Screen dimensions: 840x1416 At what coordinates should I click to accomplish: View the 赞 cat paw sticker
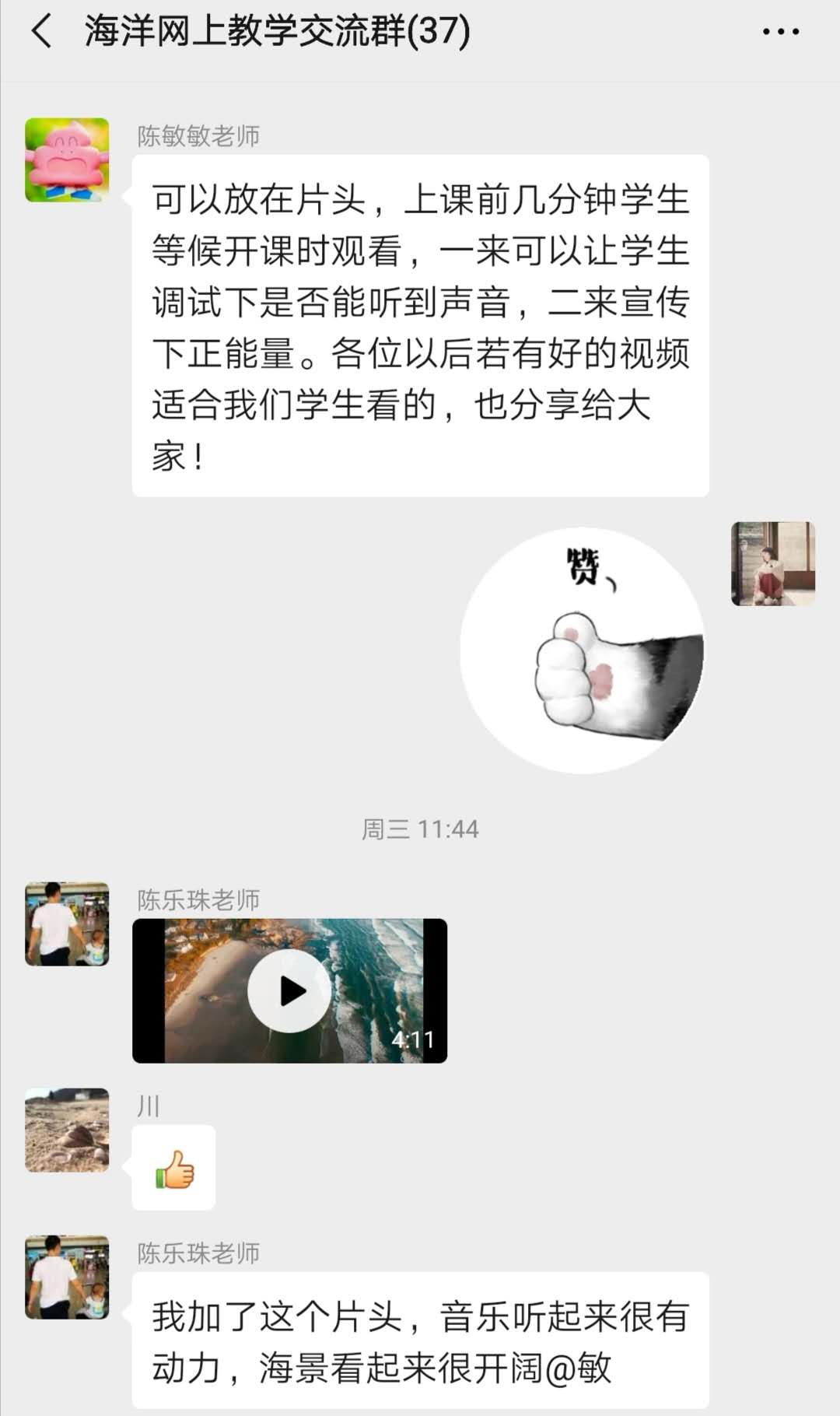582,650
